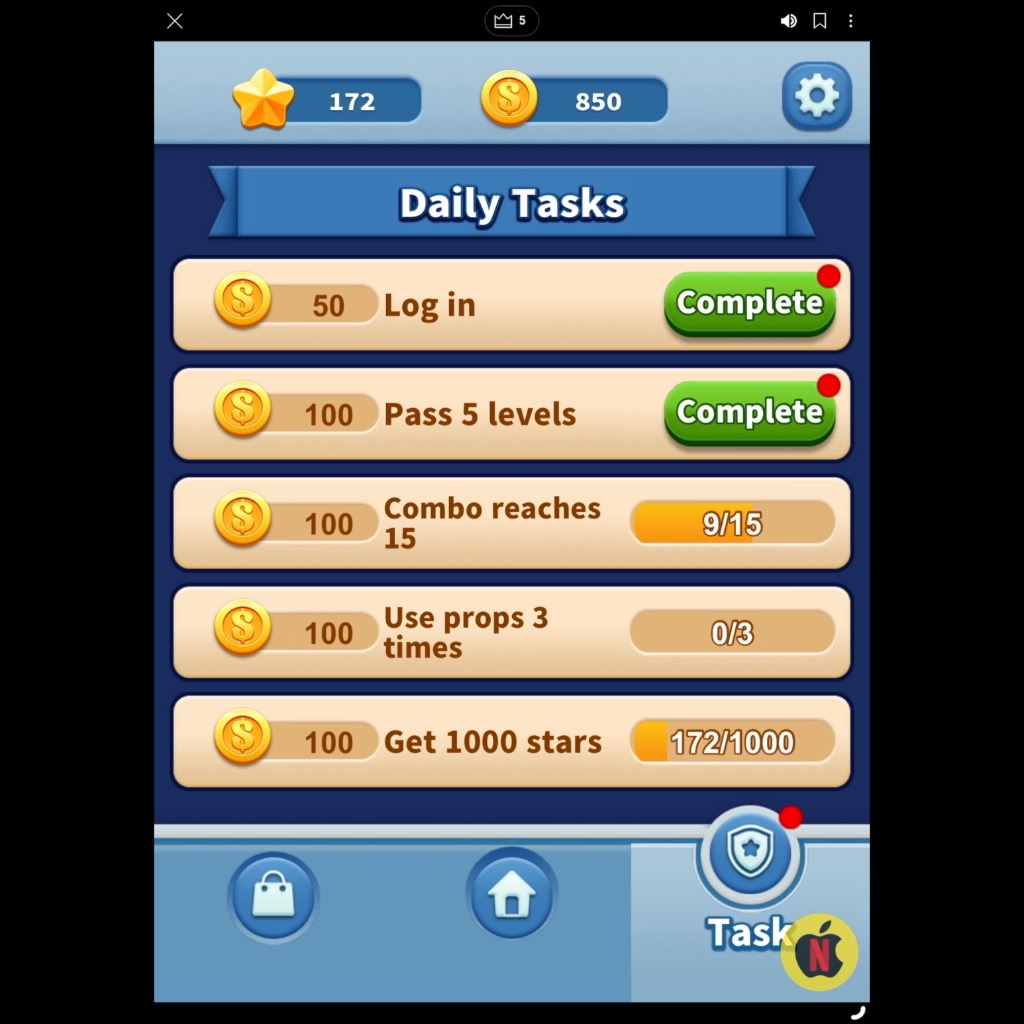This screenshot has height=1024, width=1024.
Task: Claim the Pass 5 levels reward
Action: (x=749, y=412)
